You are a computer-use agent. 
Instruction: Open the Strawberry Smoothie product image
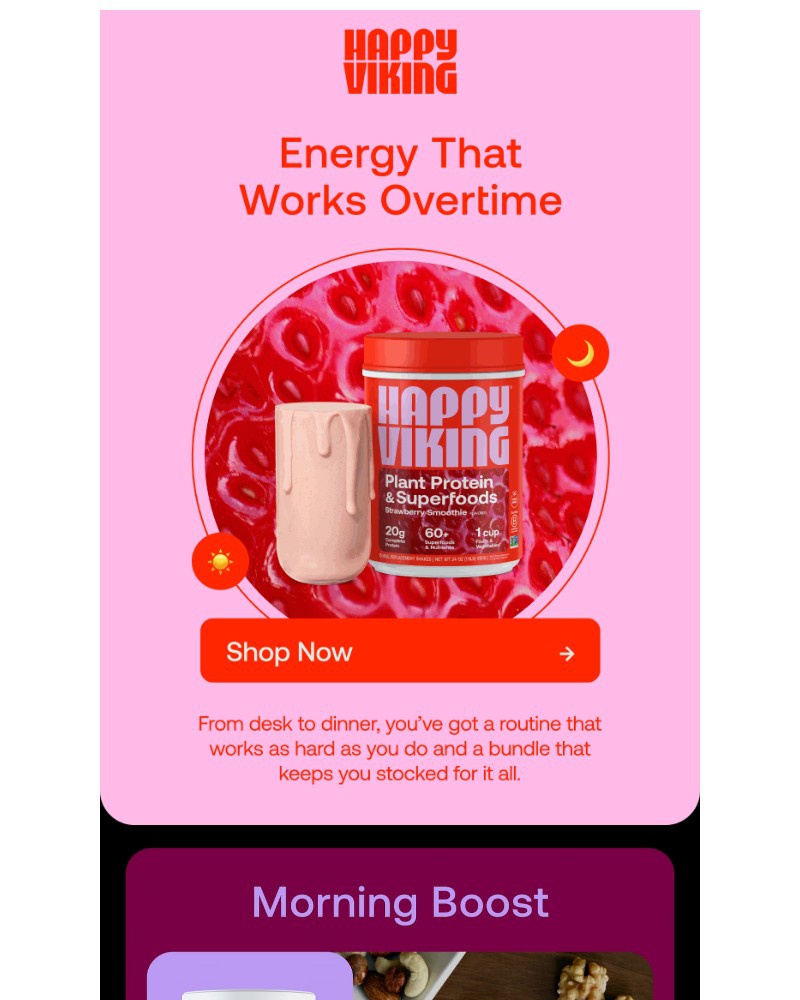coord(400,440)
